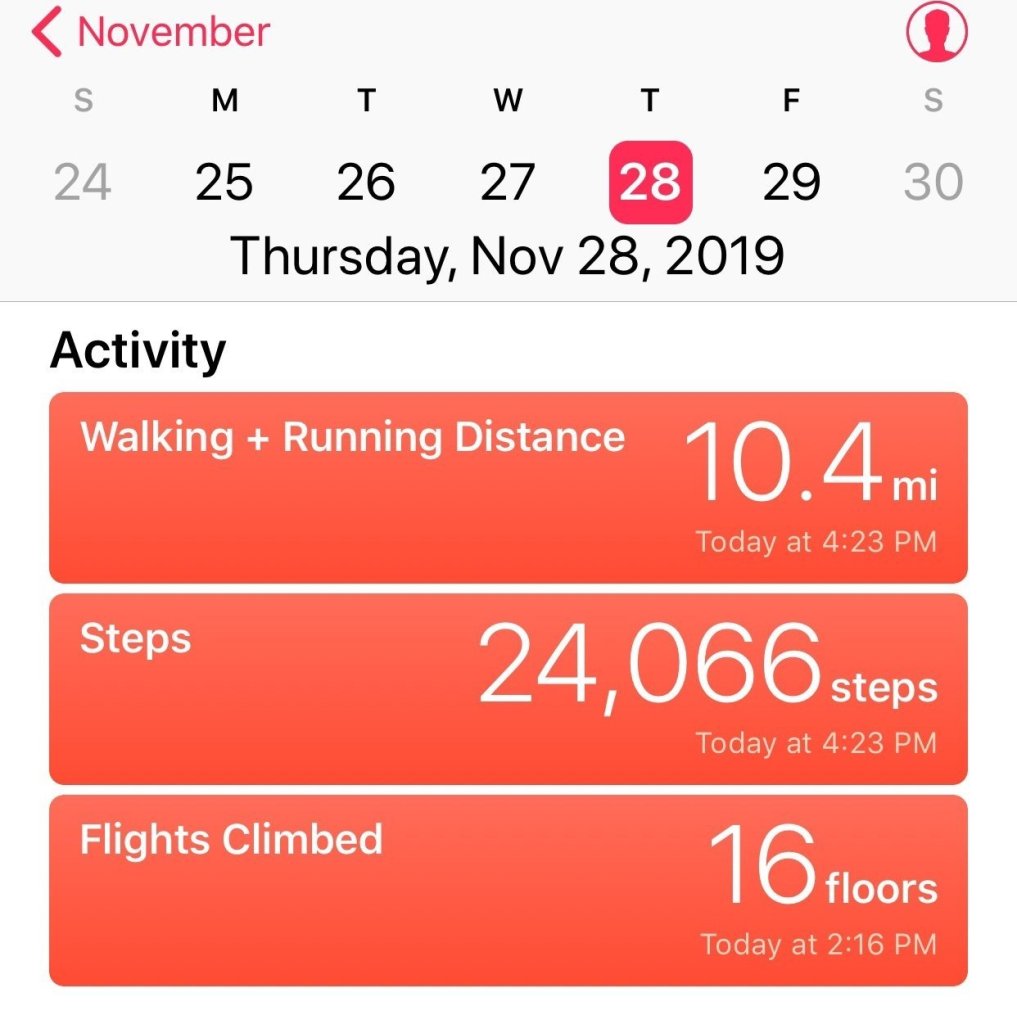The height and width of the screenshot is (1024, 1017).
Task: Open Walking + Running Distance card
Action: coord(508,487)
